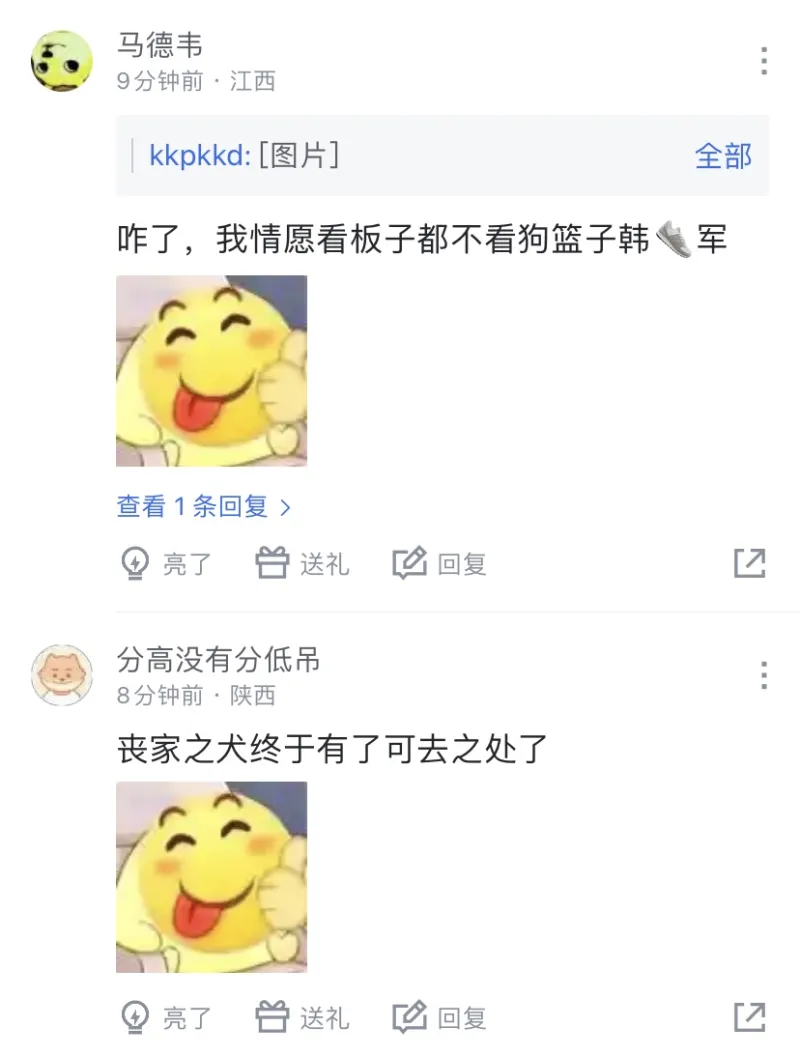800x1055 pixels.
Task: Tap 亮了 on 马德韦's comment
Action: (166, 564)
